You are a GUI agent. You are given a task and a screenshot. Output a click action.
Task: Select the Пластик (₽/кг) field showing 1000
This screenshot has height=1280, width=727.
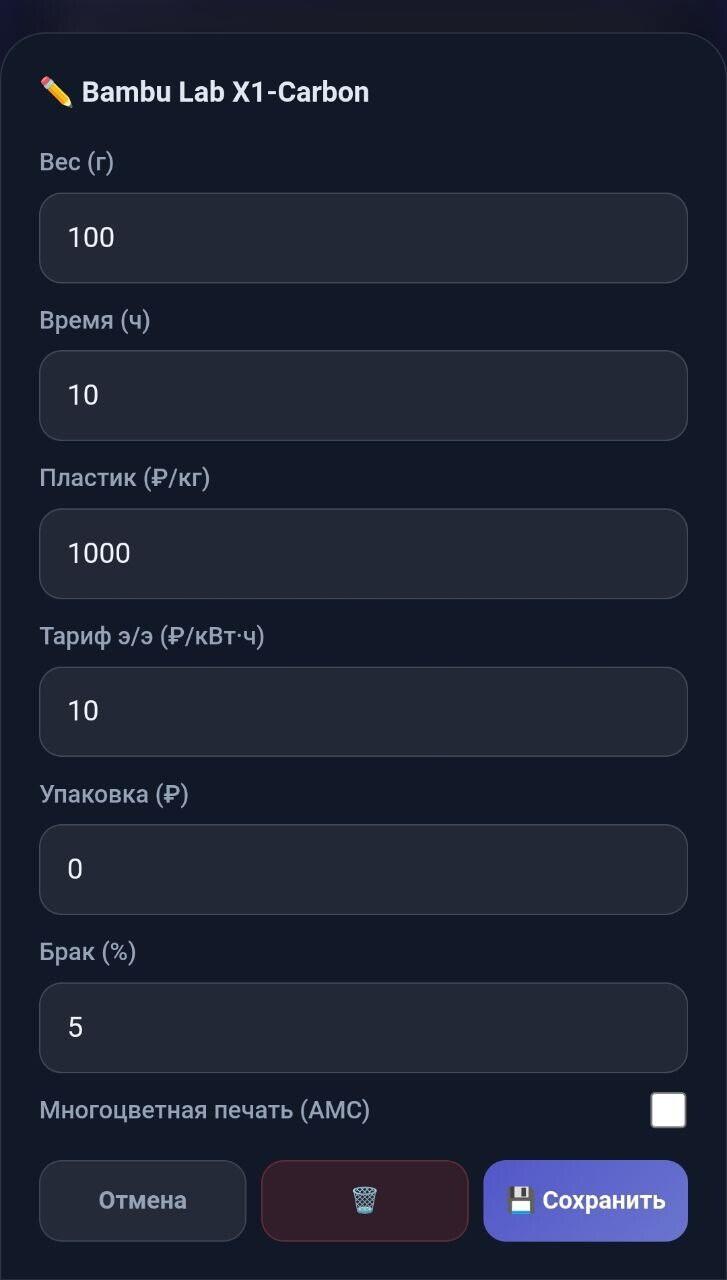tap(363, 553)
